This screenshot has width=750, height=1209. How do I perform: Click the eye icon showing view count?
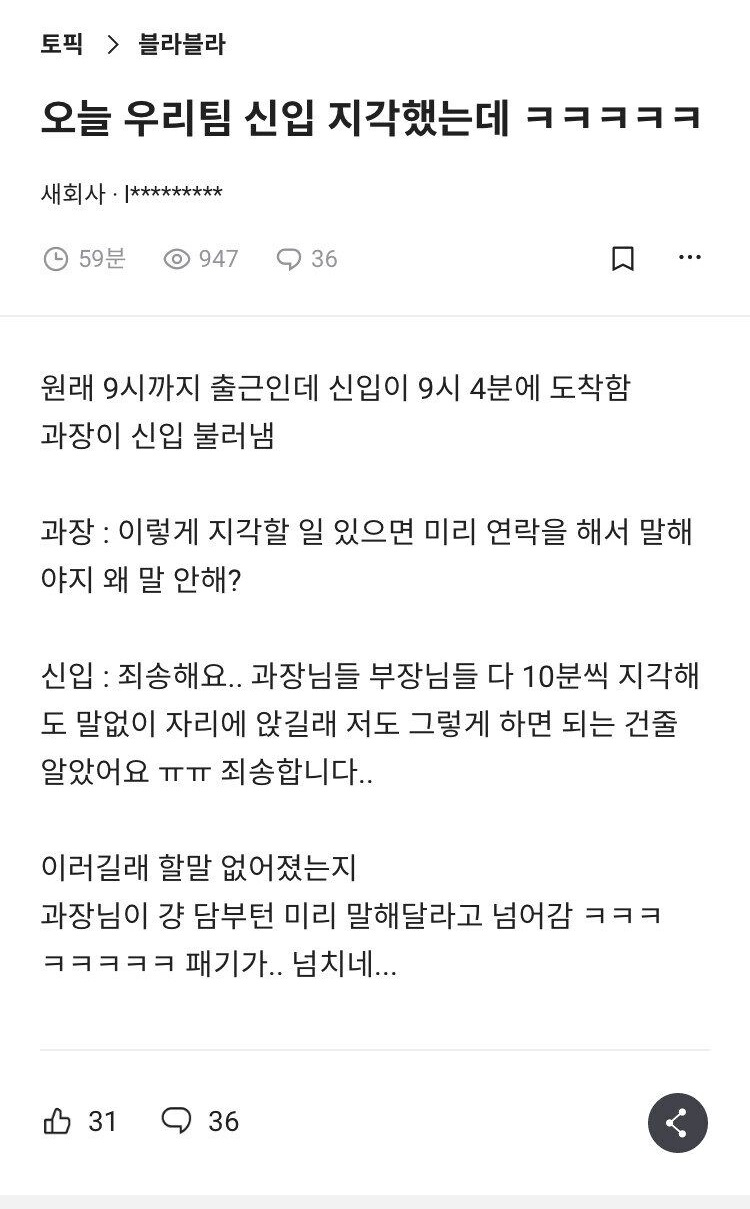click(x=178, y=259)
